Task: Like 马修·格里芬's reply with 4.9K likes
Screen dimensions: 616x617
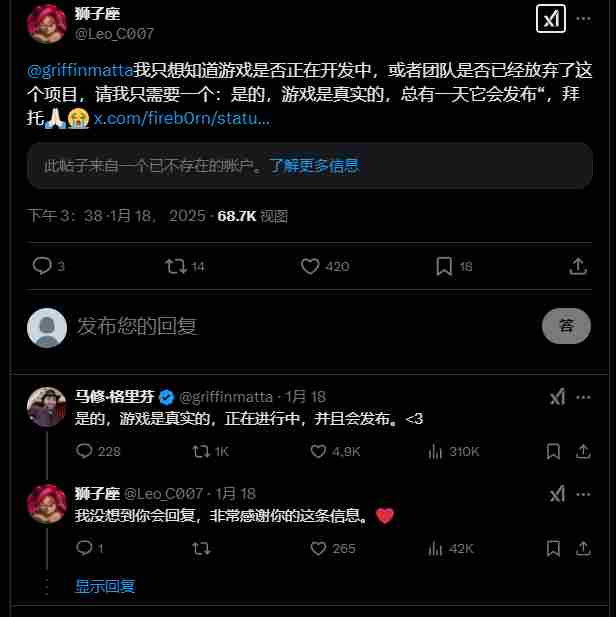Action: point(317,451)
